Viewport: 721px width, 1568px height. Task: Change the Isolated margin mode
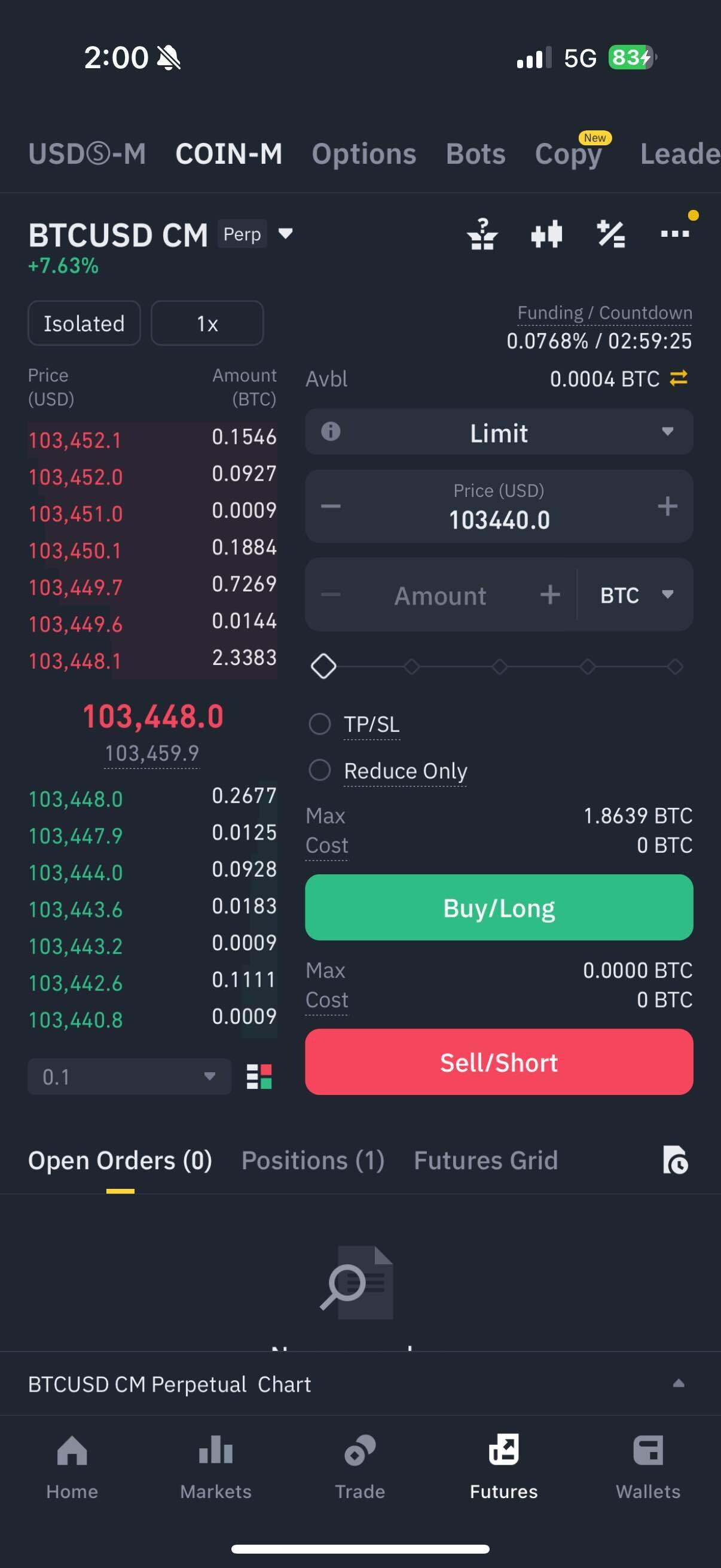pyautogui.click(x=84, y=323)
